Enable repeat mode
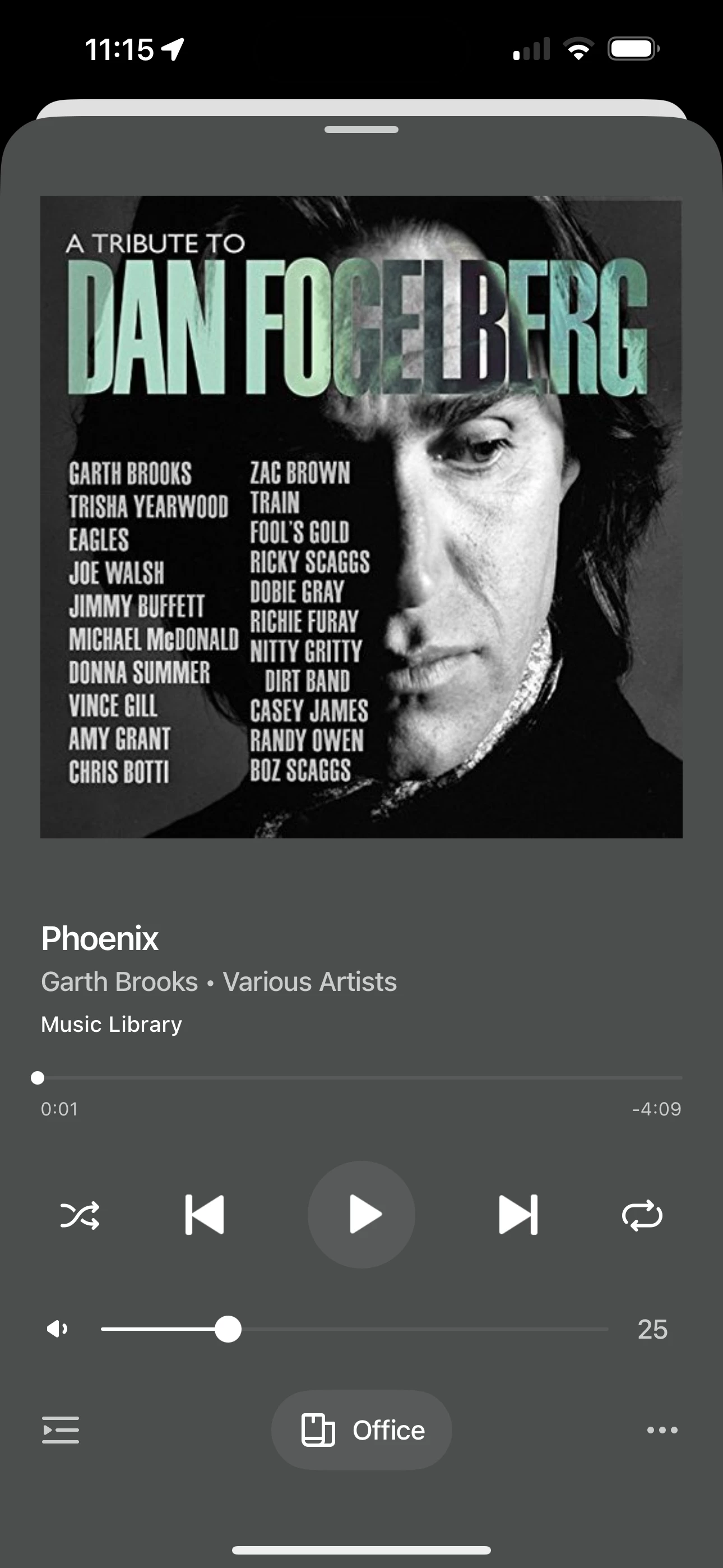This screenshot has height=1568, width=723. click(642, 1215)
